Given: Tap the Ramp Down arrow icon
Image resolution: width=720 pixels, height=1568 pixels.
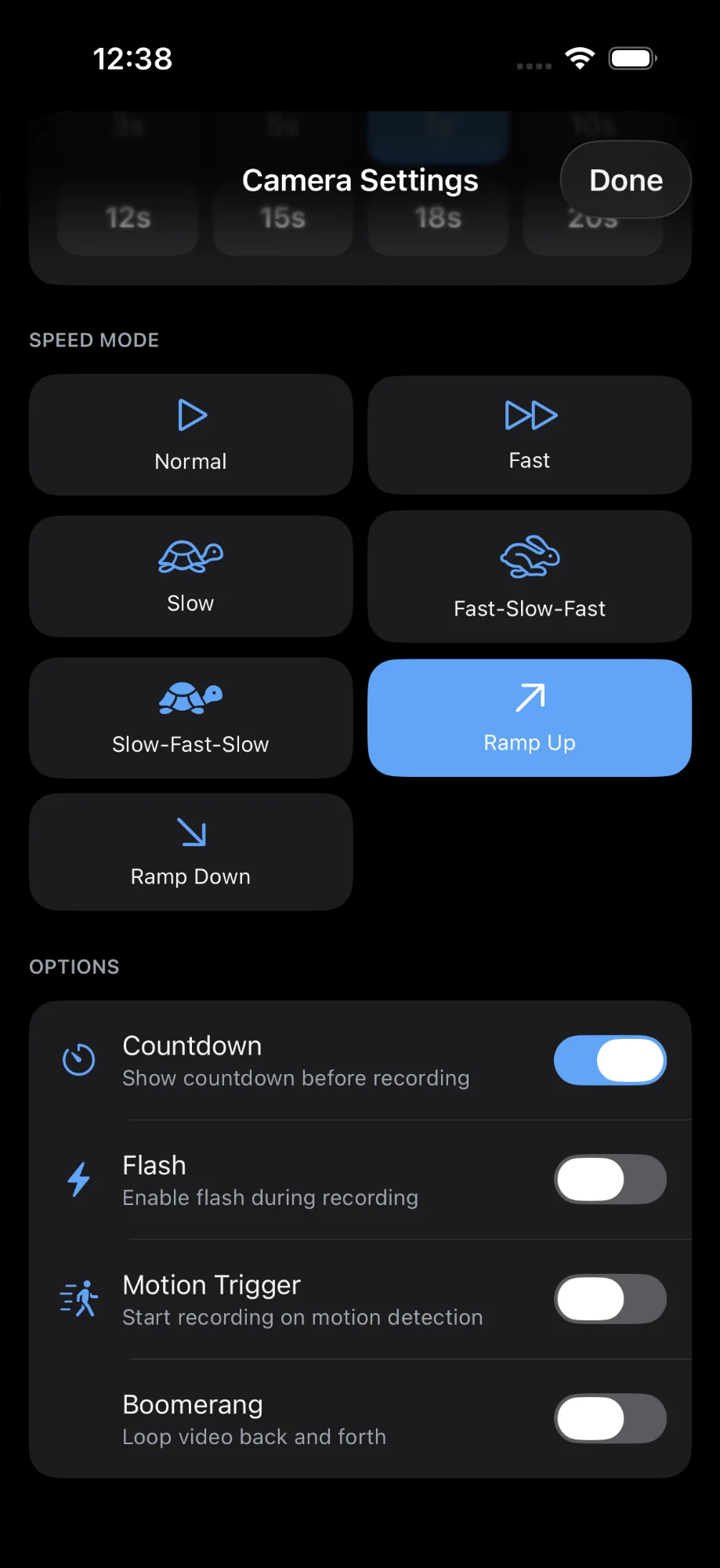Looking at the screenshot, I should pyautogui.click(x=191, y=833).
